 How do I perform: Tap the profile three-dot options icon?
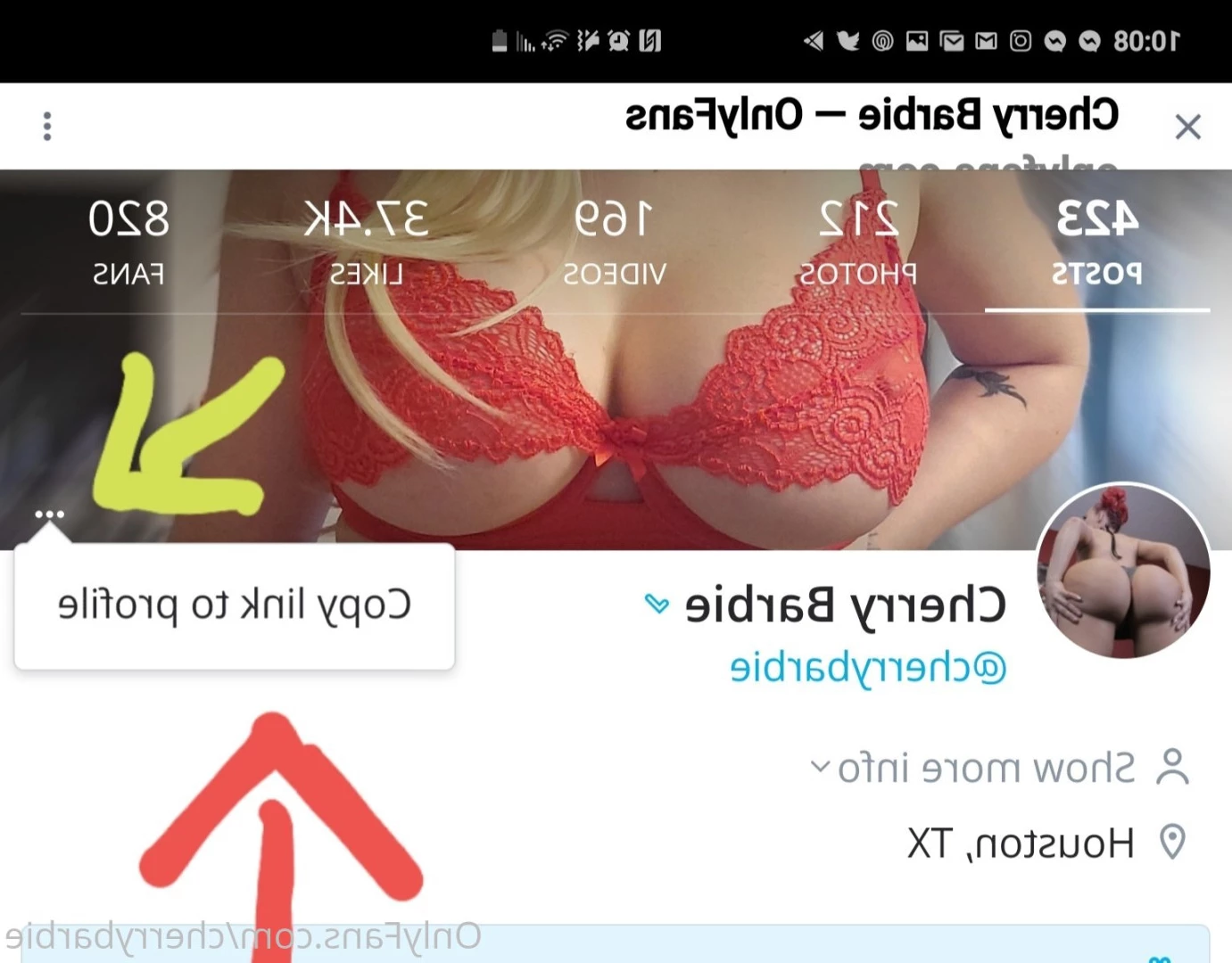click(49, 514)
